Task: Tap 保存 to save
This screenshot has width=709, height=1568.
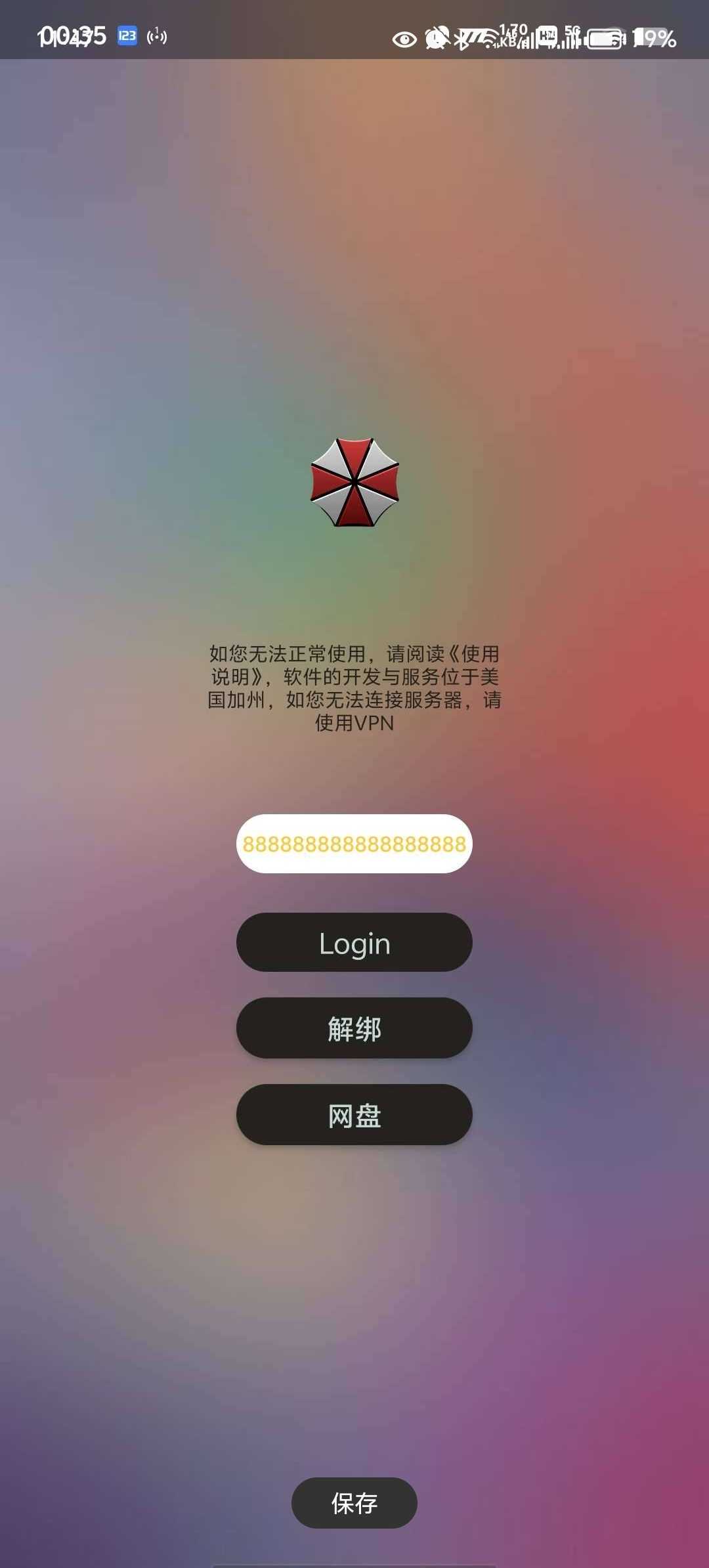Action: 354,1503
